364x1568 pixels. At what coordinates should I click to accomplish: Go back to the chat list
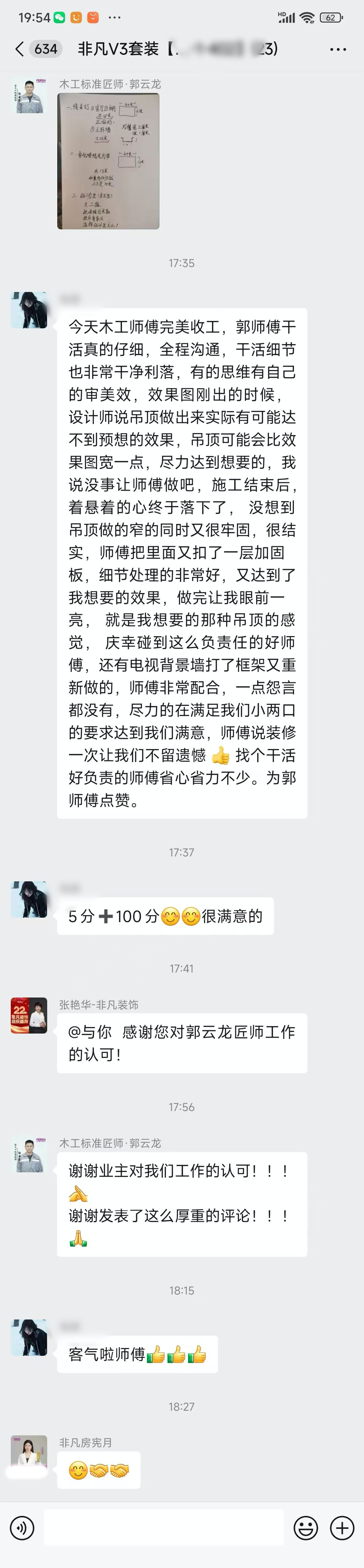tap(20, 49)
